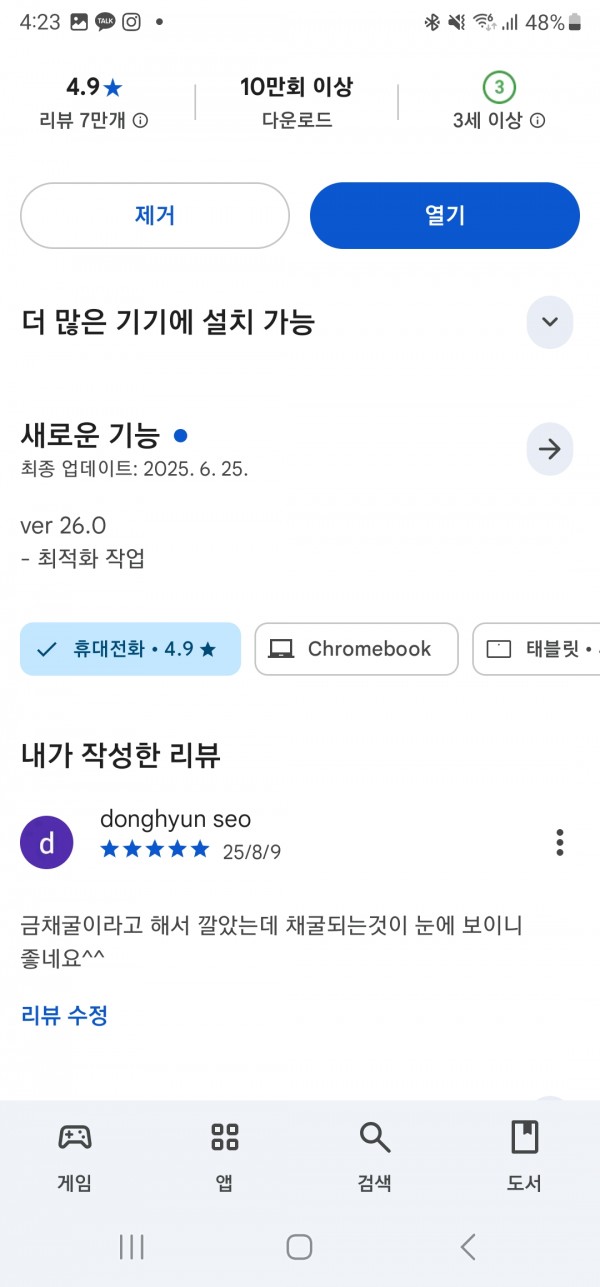
Task: Select the Chromebook chip
Action: [357, 649]
